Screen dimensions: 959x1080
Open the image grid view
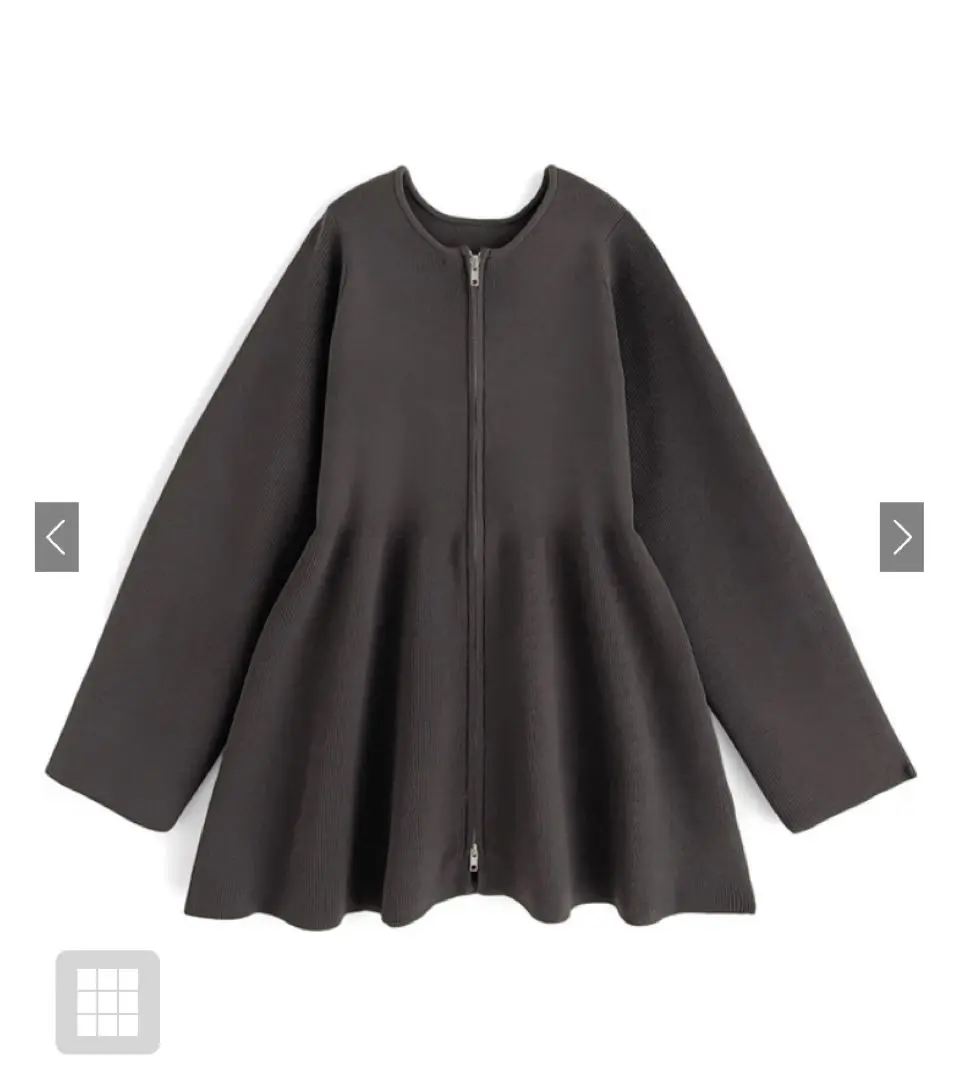[107, 1002]
